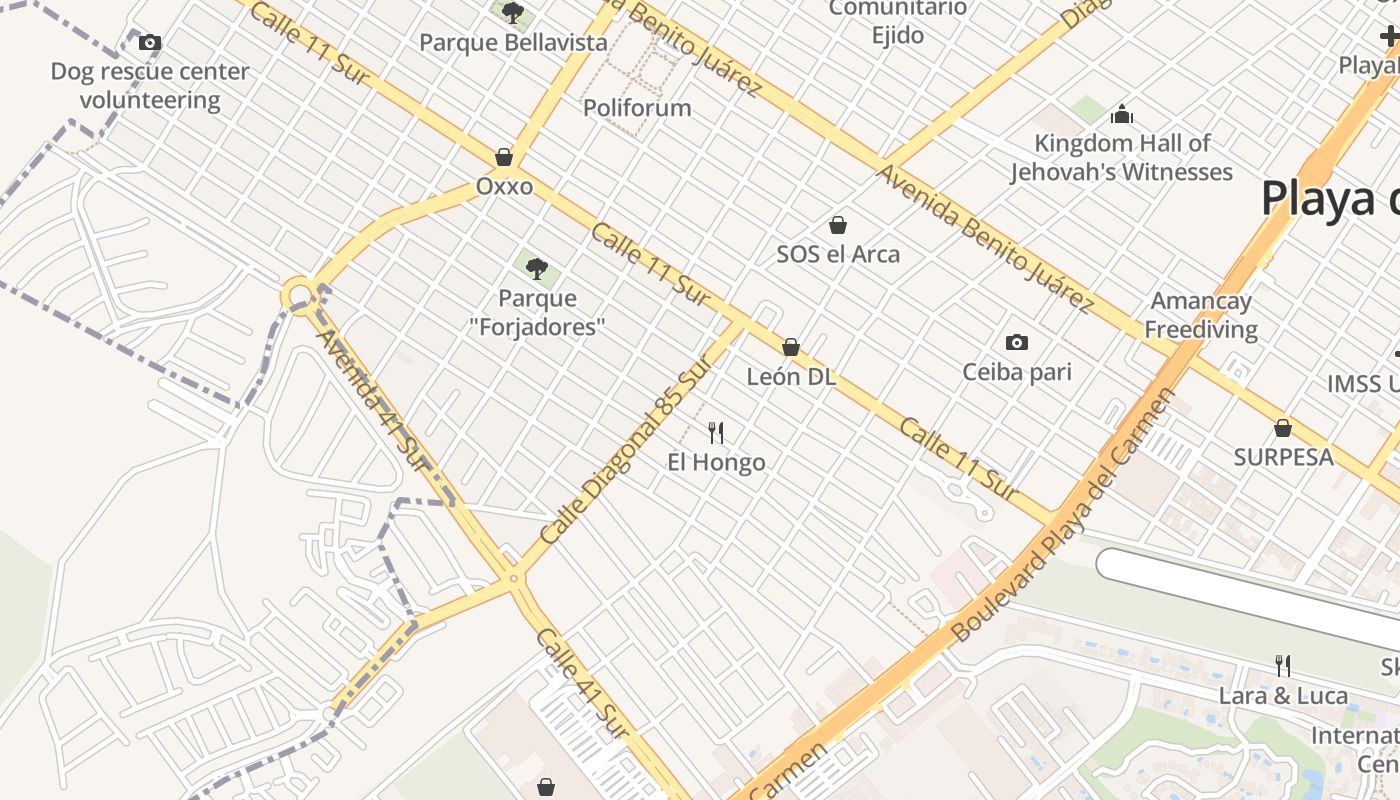This screenshot has width=1400, height=800.
Task: Select Parque Bellavista park marker
Action: pyautogui.click(x=513, y=14)
